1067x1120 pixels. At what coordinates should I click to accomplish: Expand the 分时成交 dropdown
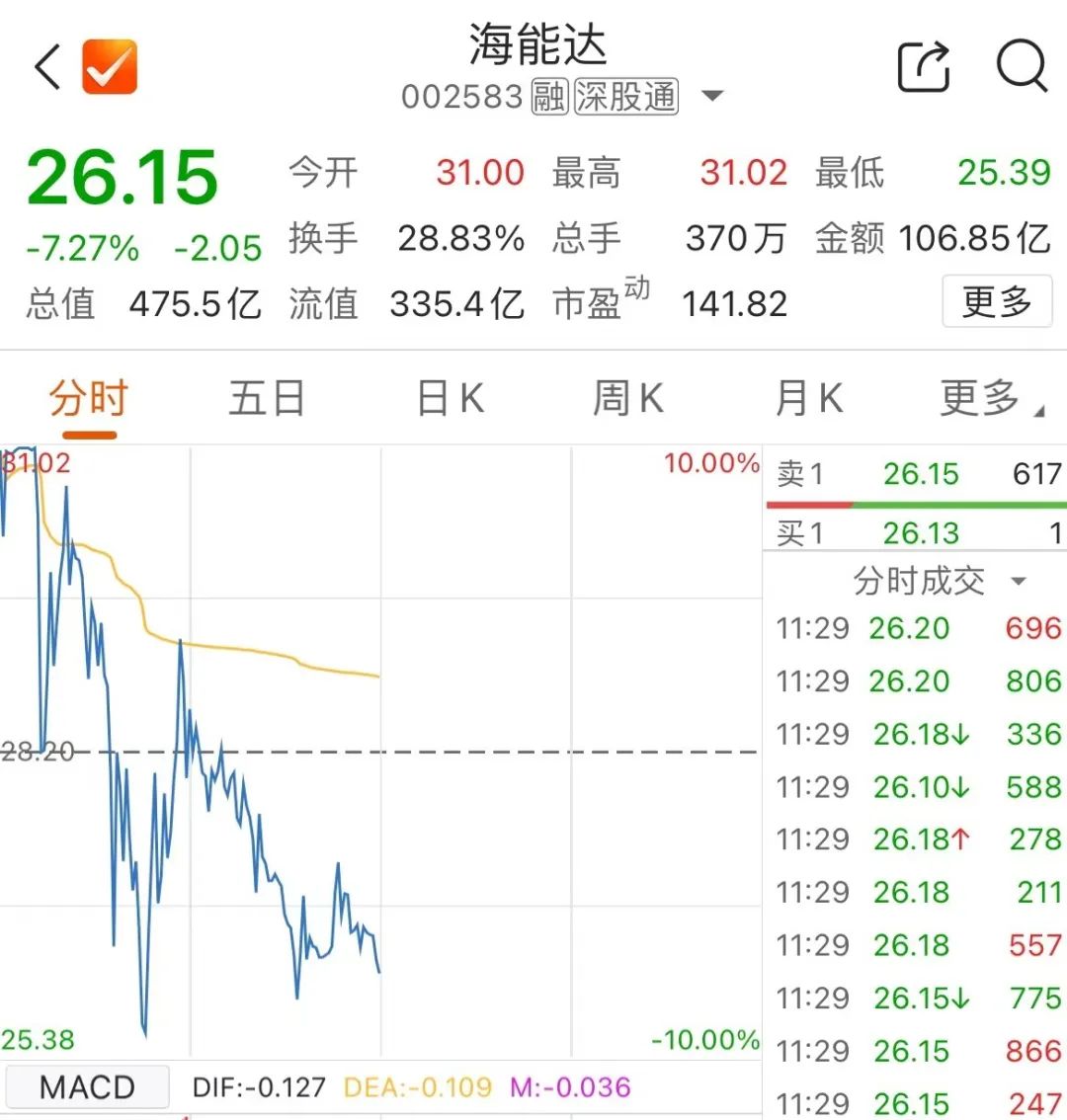1019,582
